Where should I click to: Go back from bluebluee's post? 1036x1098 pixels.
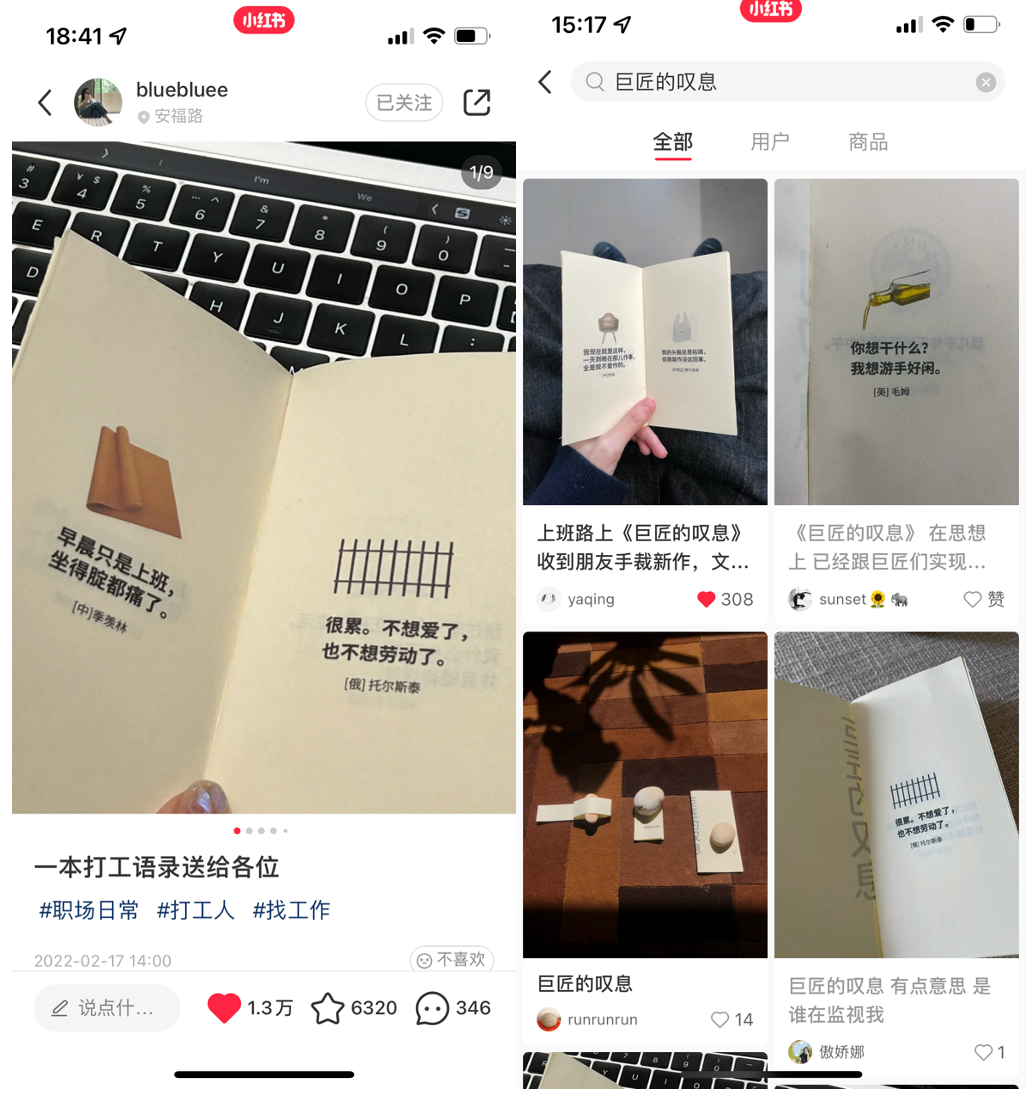pos(44,102)
